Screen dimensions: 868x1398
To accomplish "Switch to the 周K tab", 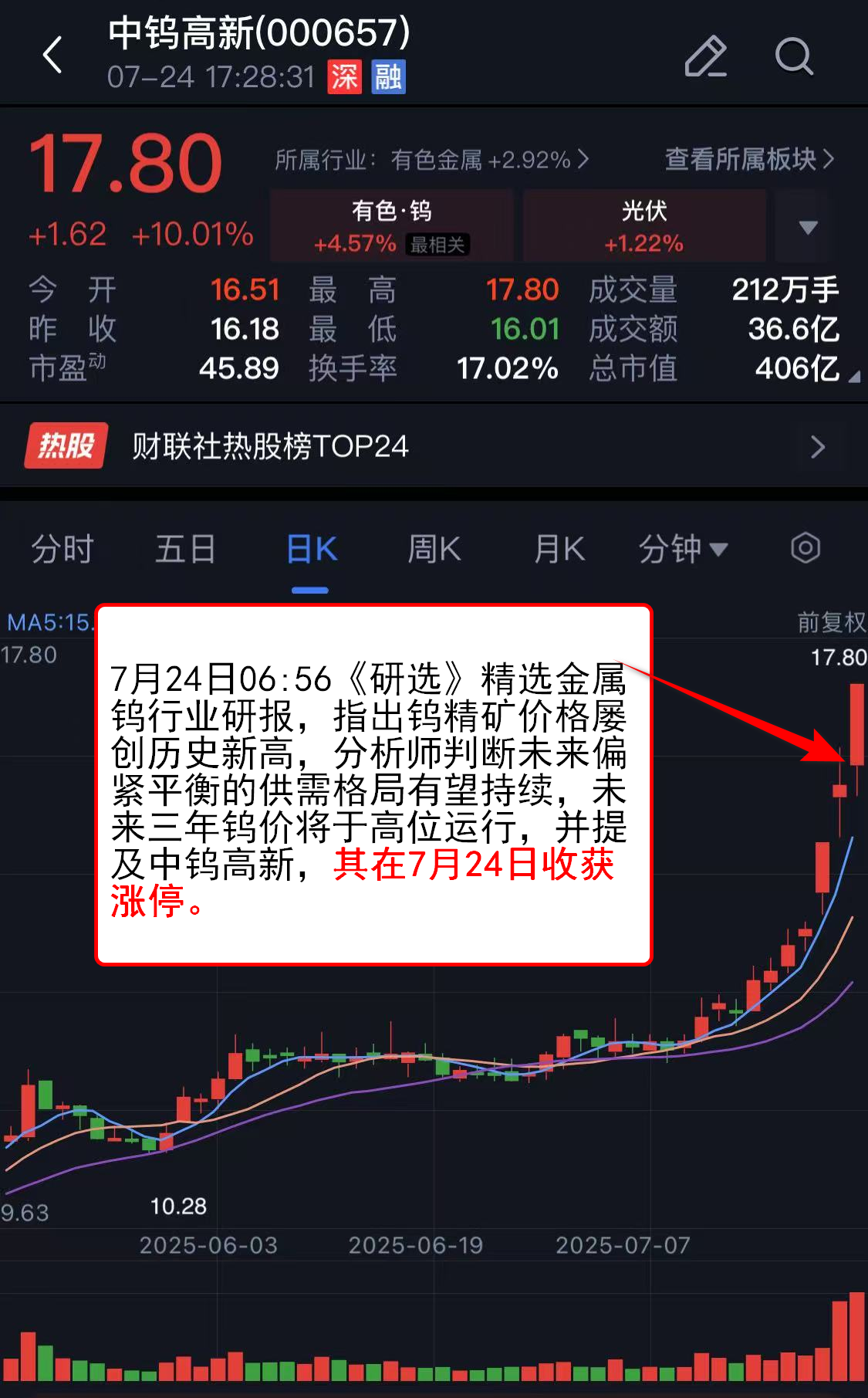I will (434, 550).
